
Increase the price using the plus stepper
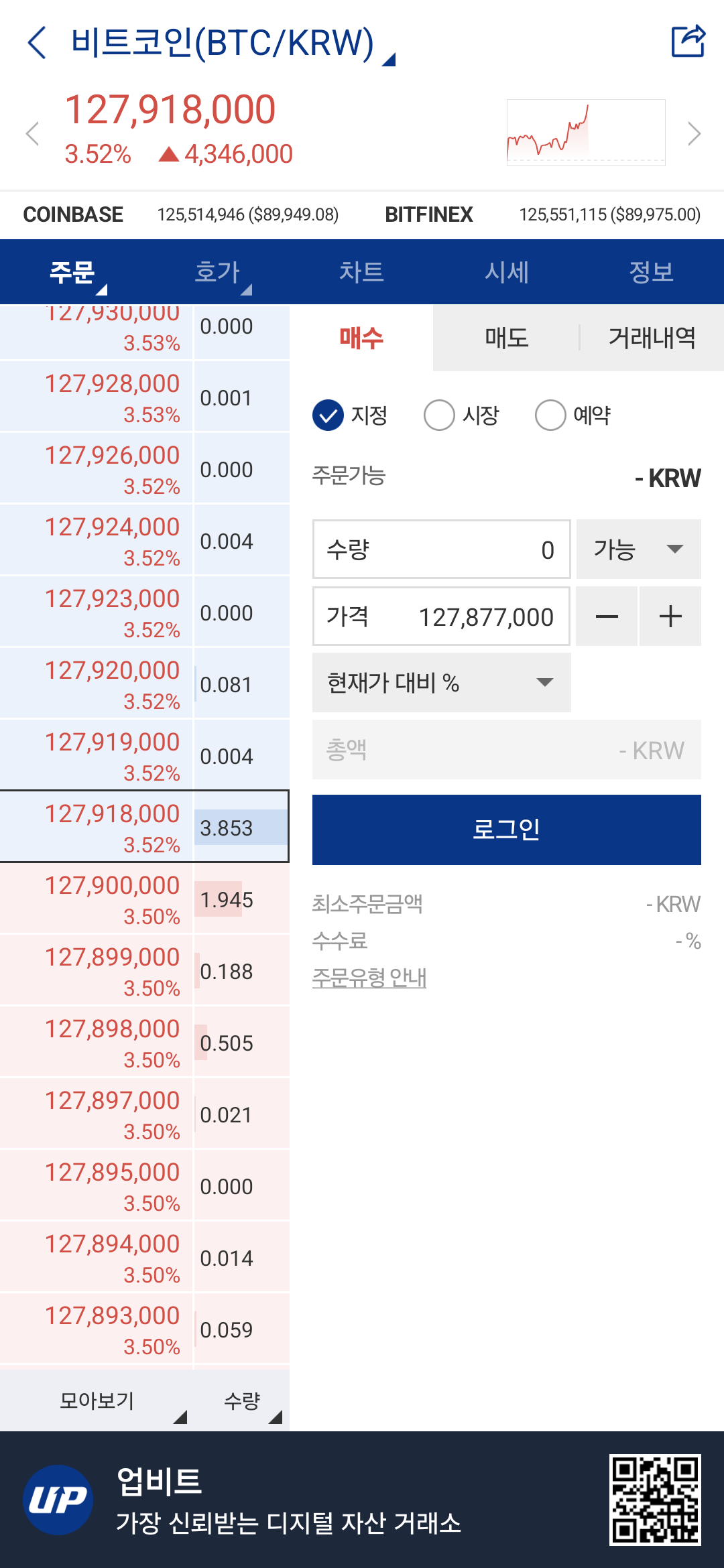point(670,616)
